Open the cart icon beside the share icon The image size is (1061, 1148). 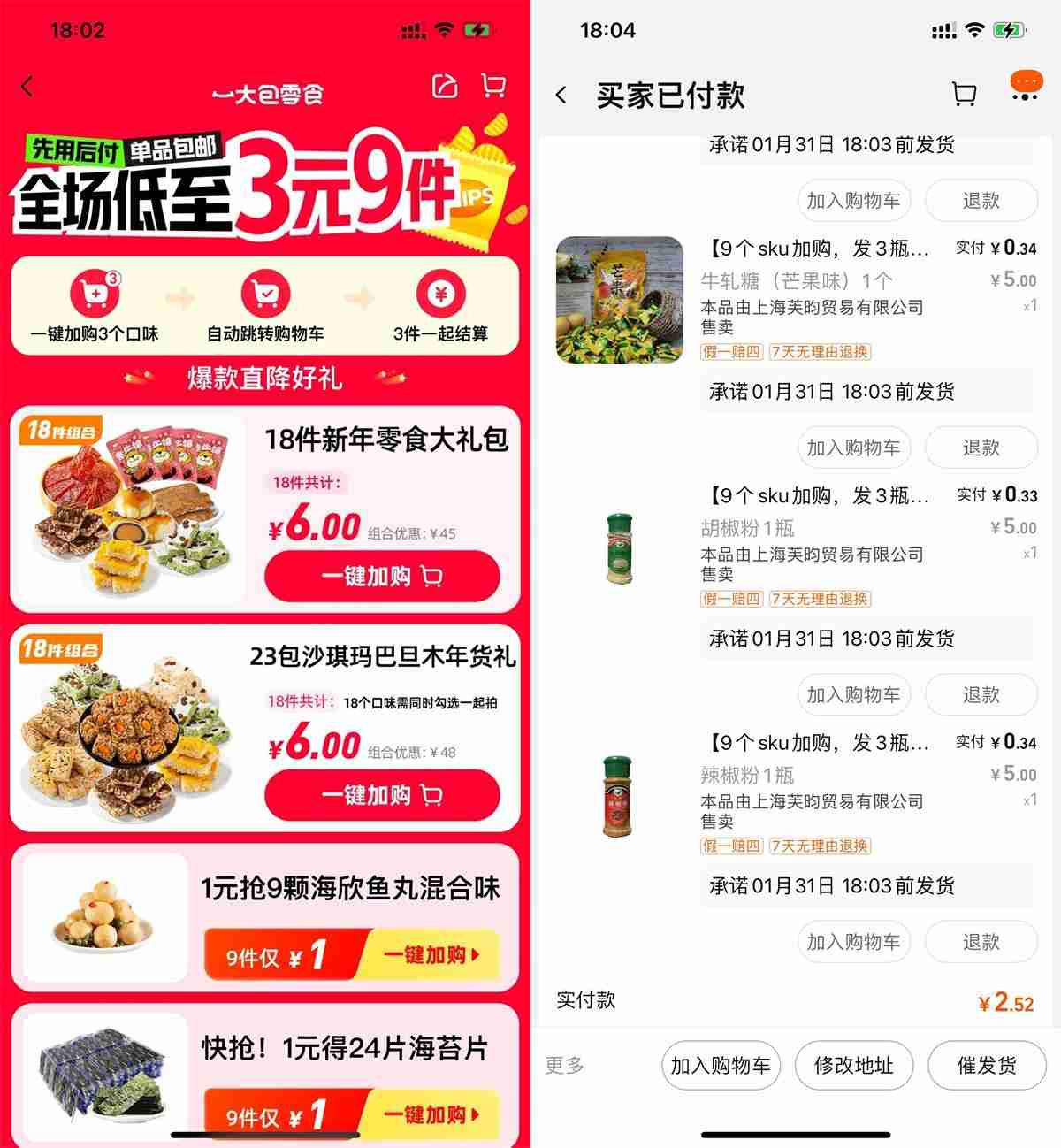pyautogui.click(x=492, y=87)
